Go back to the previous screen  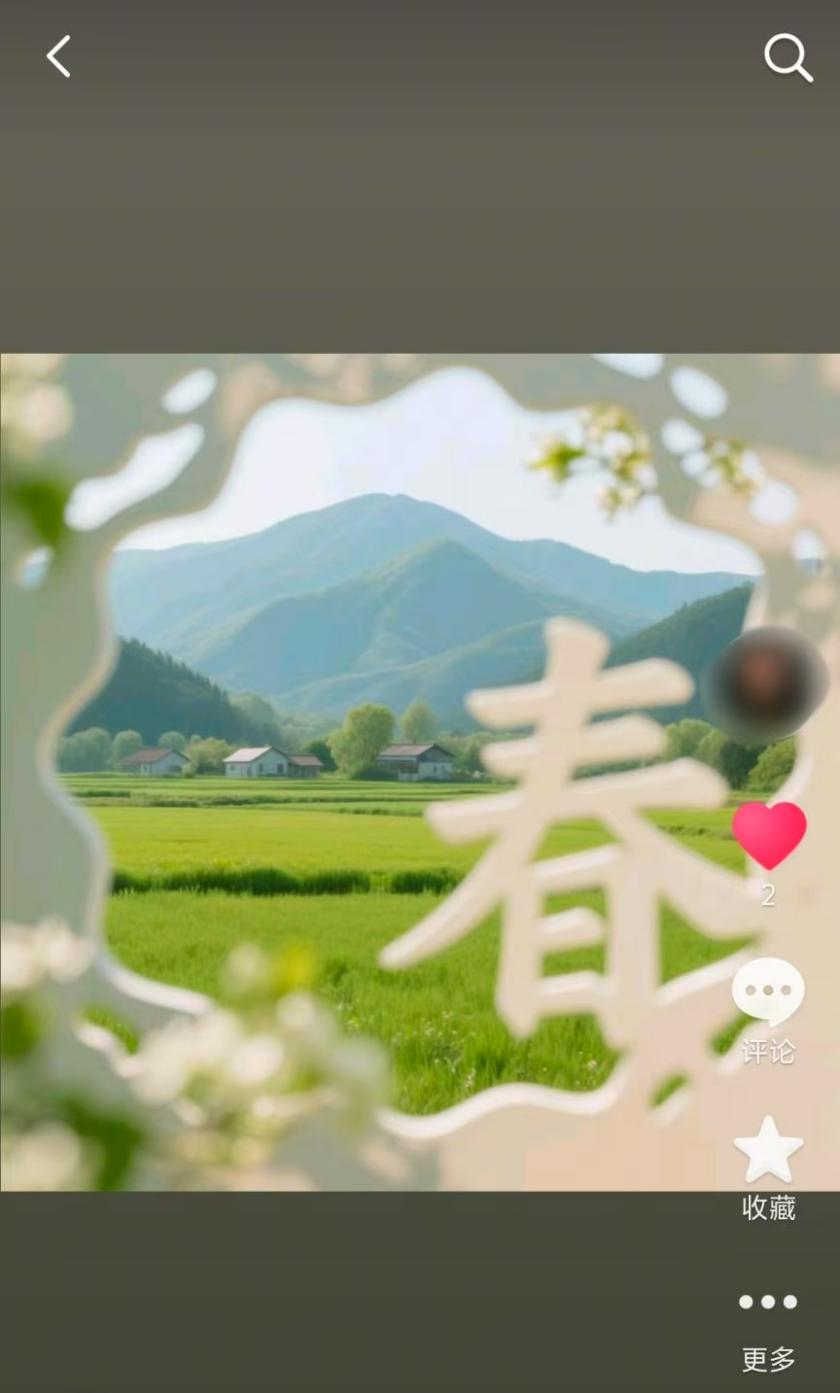[59, 57]
